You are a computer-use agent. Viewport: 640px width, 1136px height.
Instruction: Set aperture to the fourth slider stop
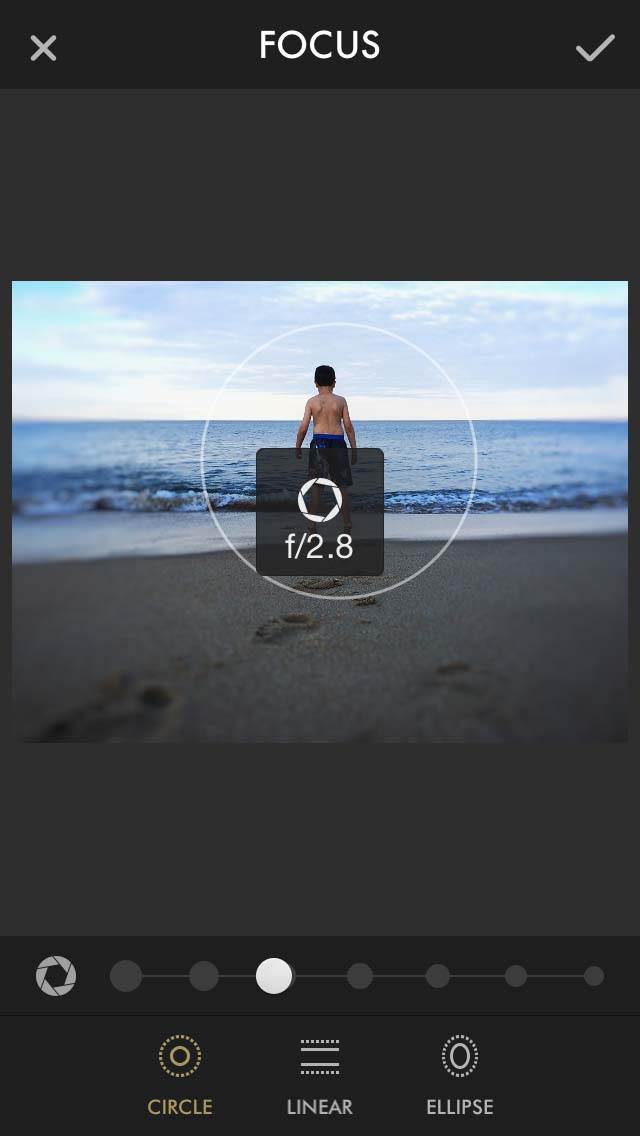coord(360,976)
